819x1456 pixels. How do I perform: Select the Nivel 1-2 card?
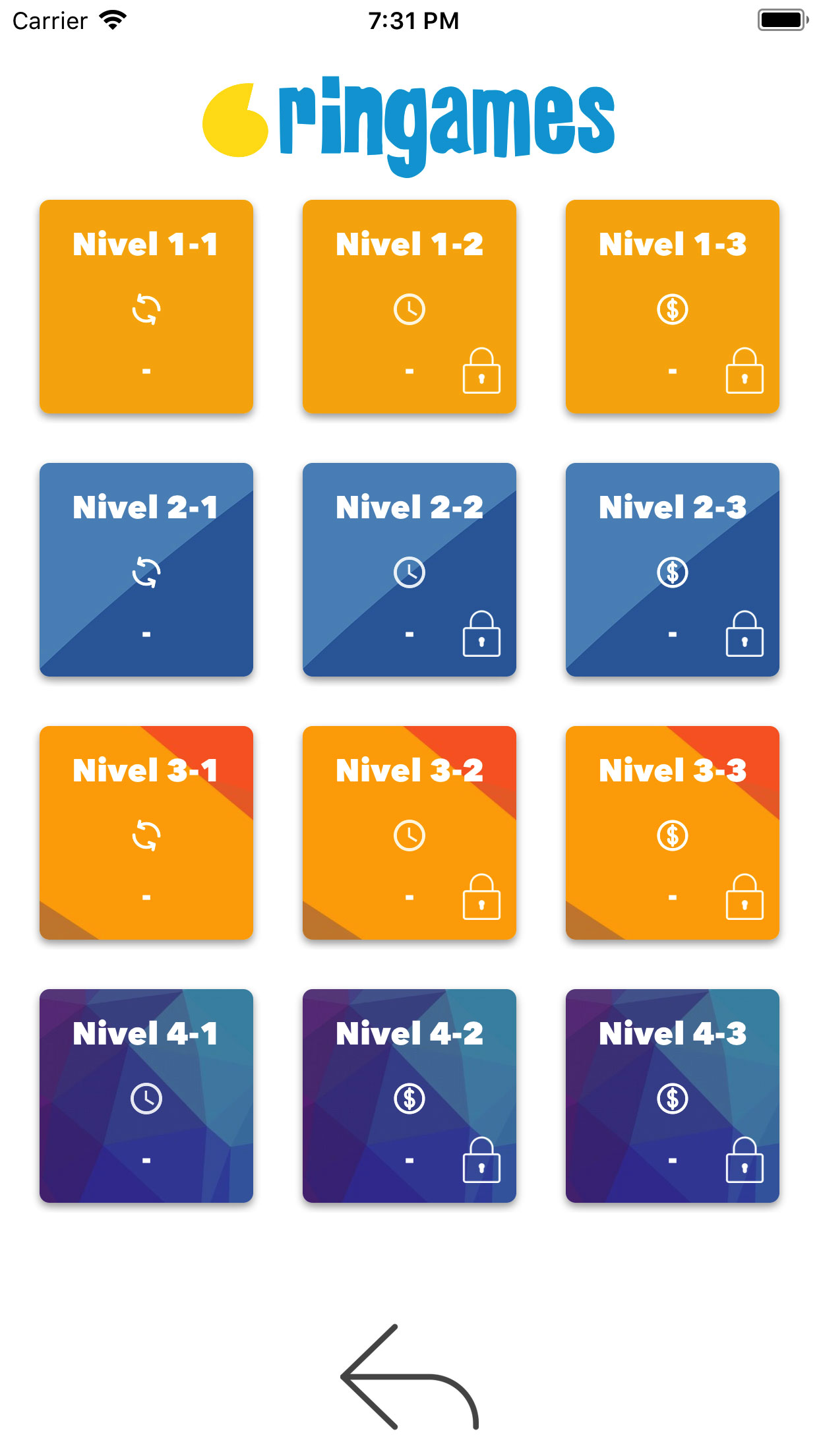409,307
